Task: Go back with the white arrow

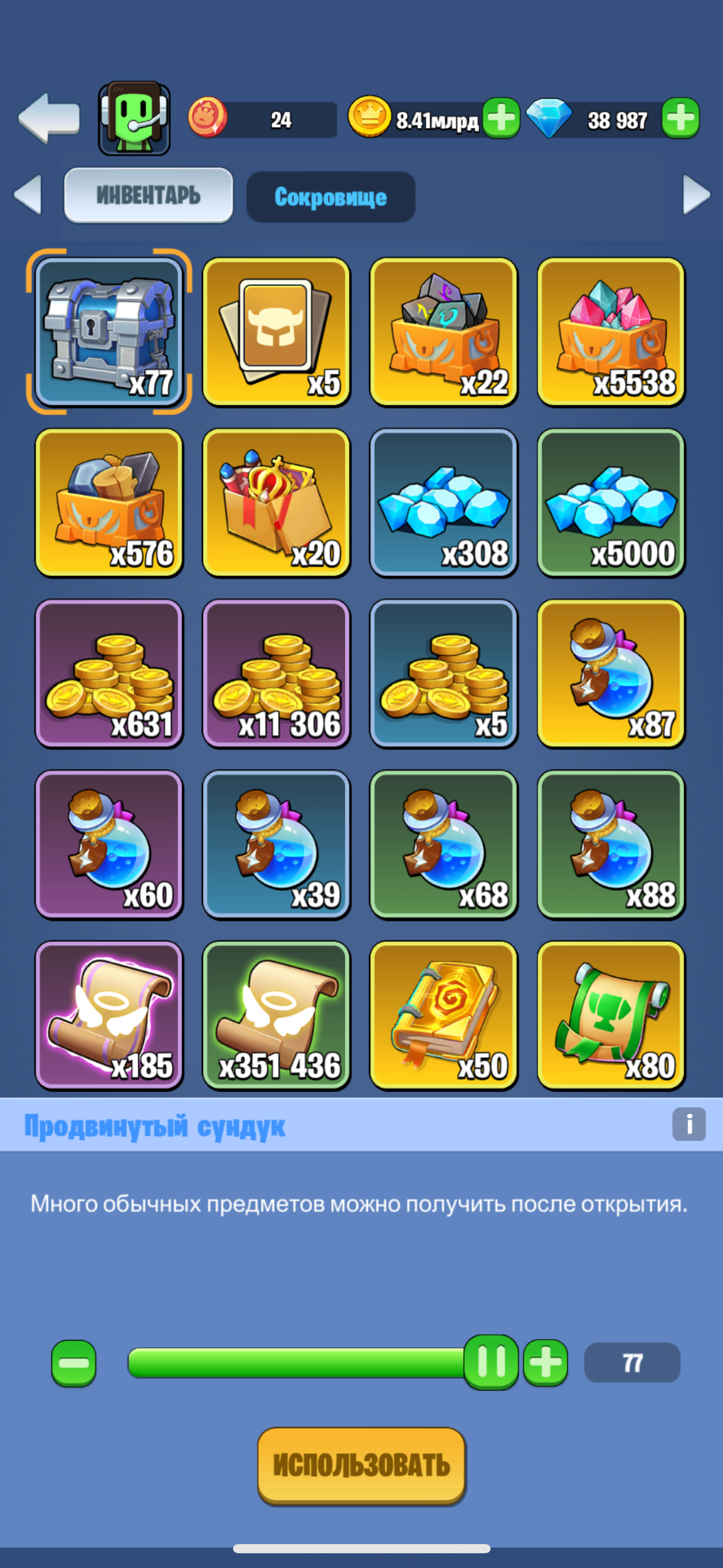Action: pyautogui.click(x=49, y=119)
